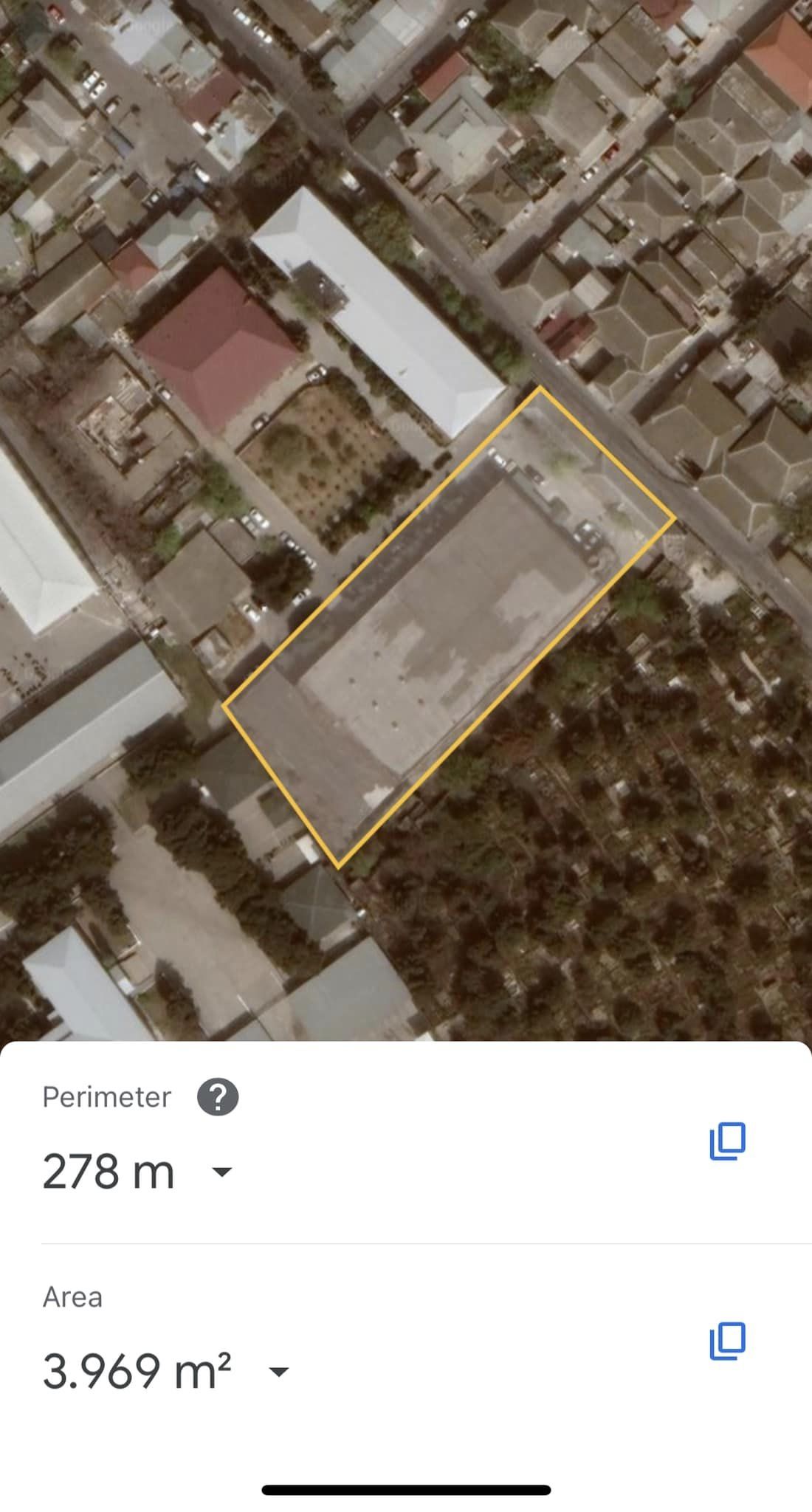Copy the area value 3.969 m²
The height and width of the screenshot is (1512, 812).
click(728, 1341)
